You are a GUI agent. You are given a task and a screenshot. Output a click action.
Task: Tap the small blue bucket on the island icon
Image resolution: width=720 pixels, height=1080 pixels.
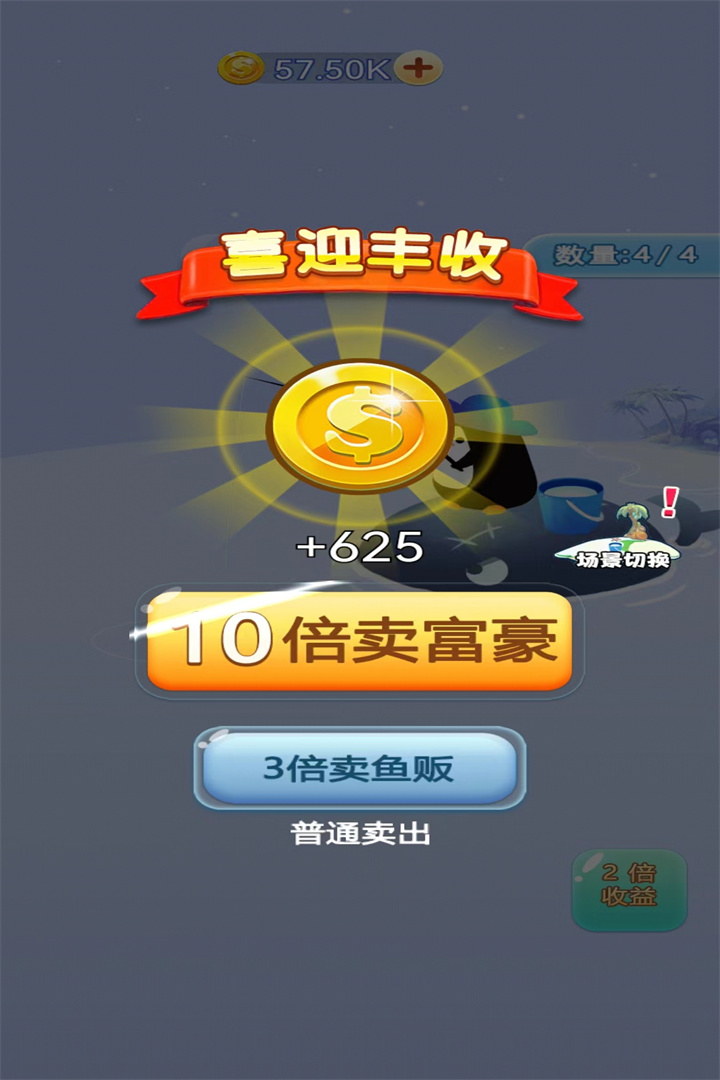(x=614, y=546)
